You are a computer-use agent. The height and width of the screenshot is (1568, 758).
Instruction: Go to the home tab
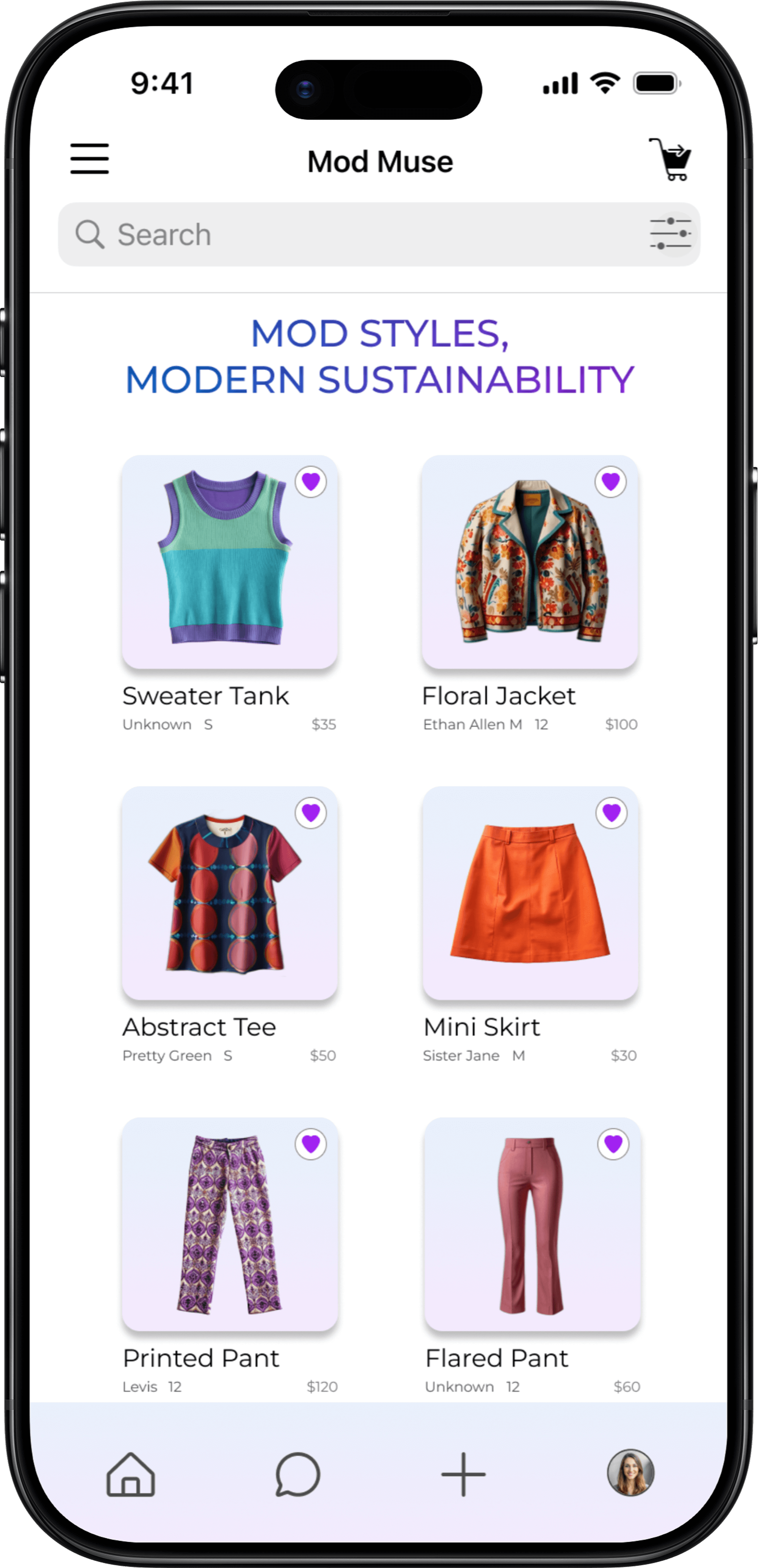click(131, 1474)
